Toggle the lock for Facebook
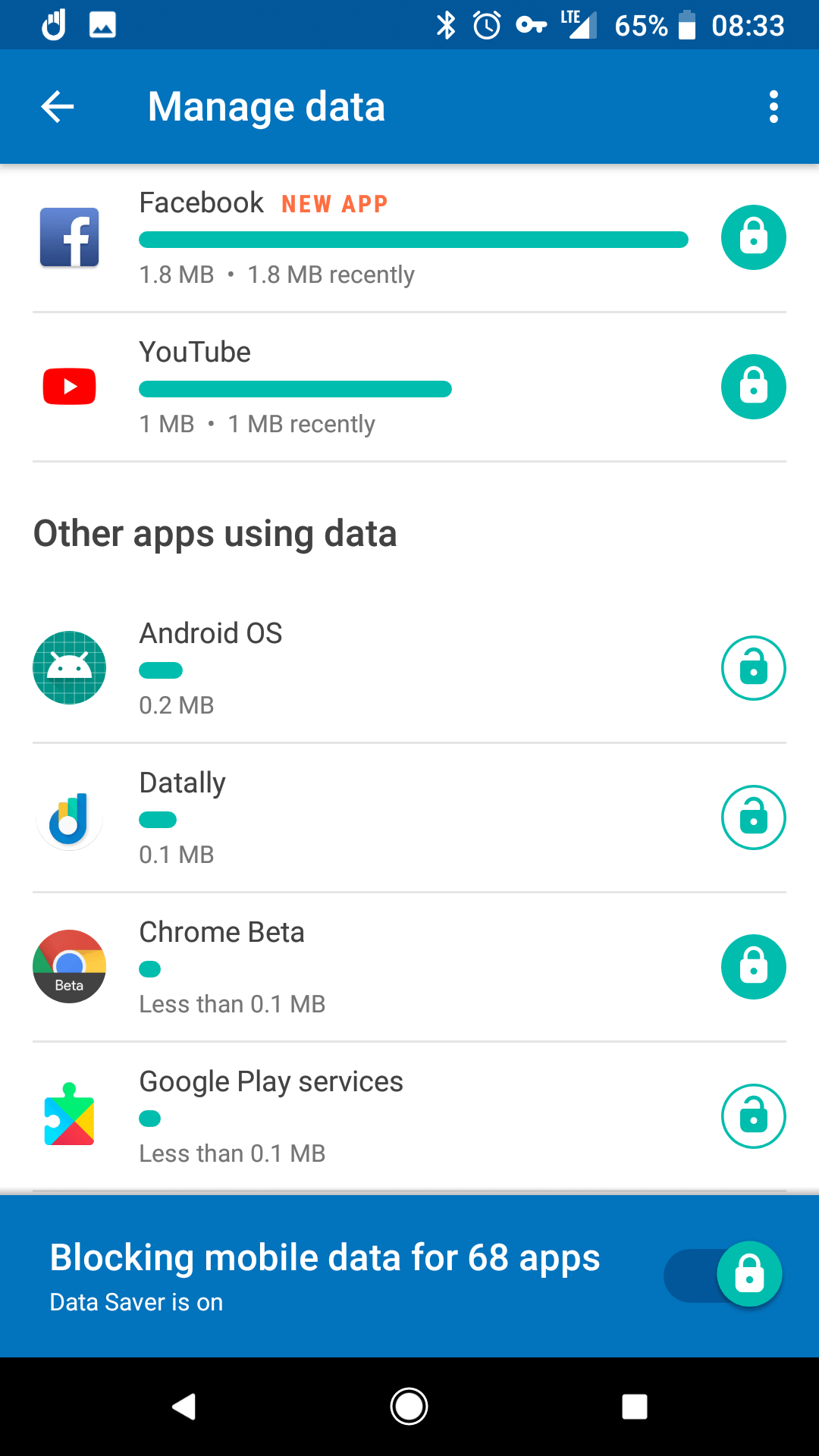Screen dimensions: 819x1456 tap(753, 237)
